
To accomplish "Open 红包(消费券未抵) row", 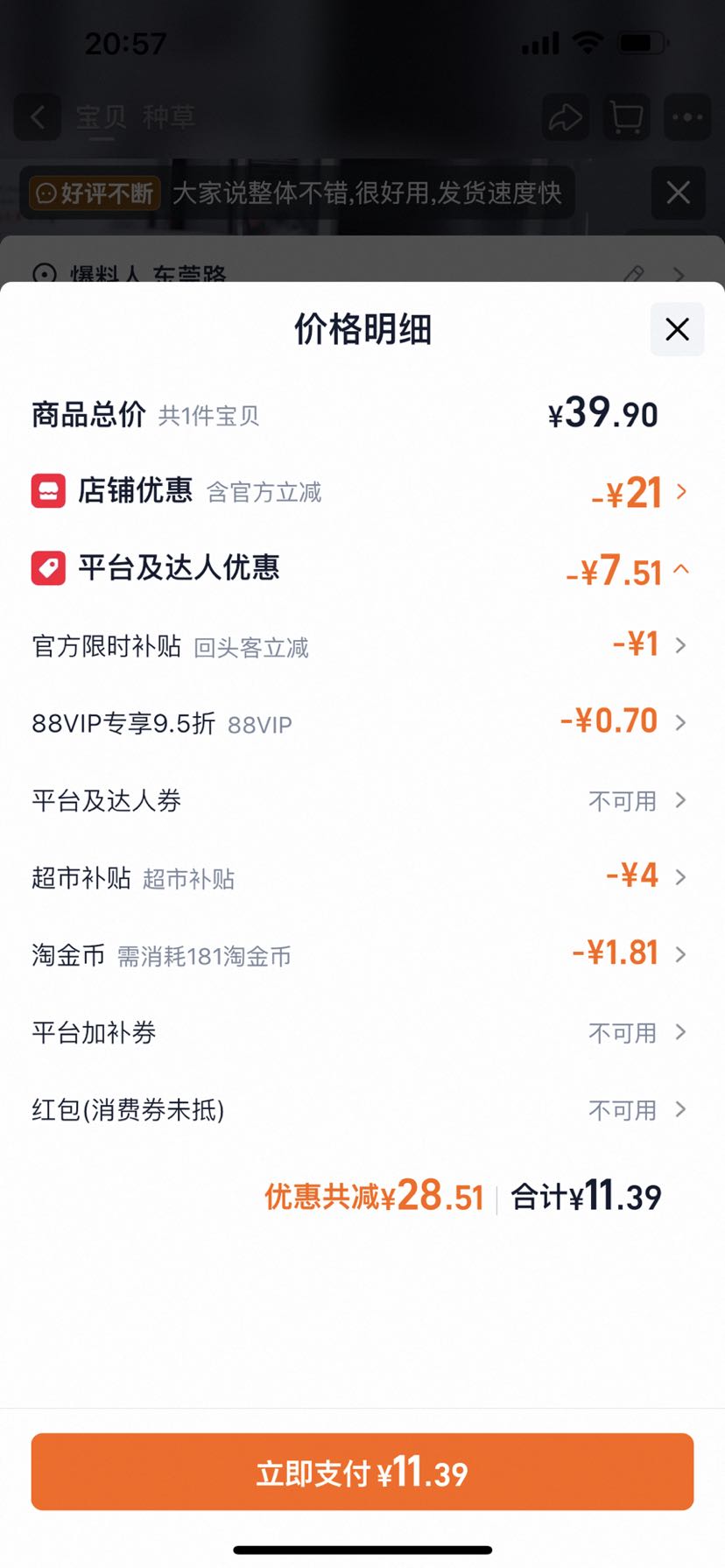I will [362, 1109].
